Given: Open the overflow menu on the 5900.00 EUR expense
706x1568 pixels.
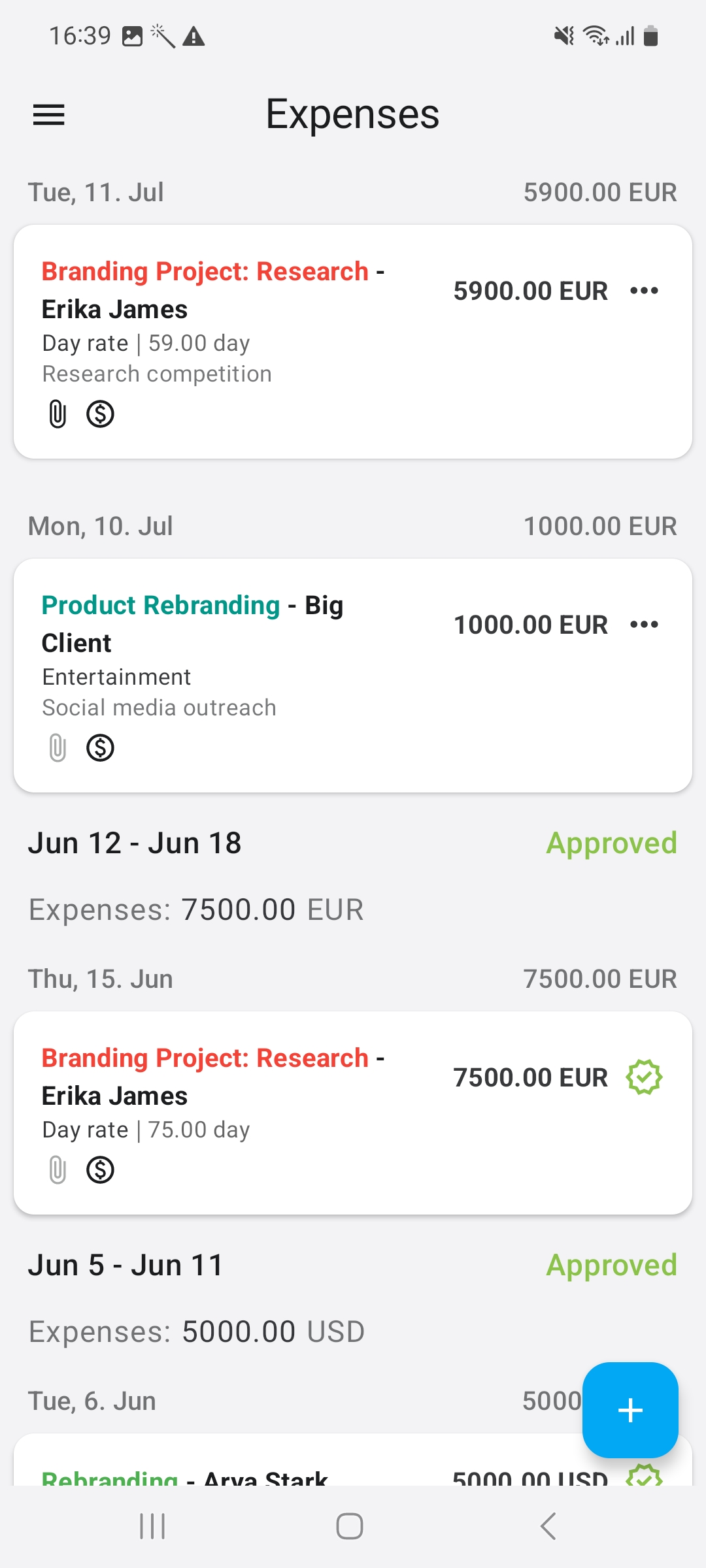Looking at the screenshot, I should (x=645, y=291).
